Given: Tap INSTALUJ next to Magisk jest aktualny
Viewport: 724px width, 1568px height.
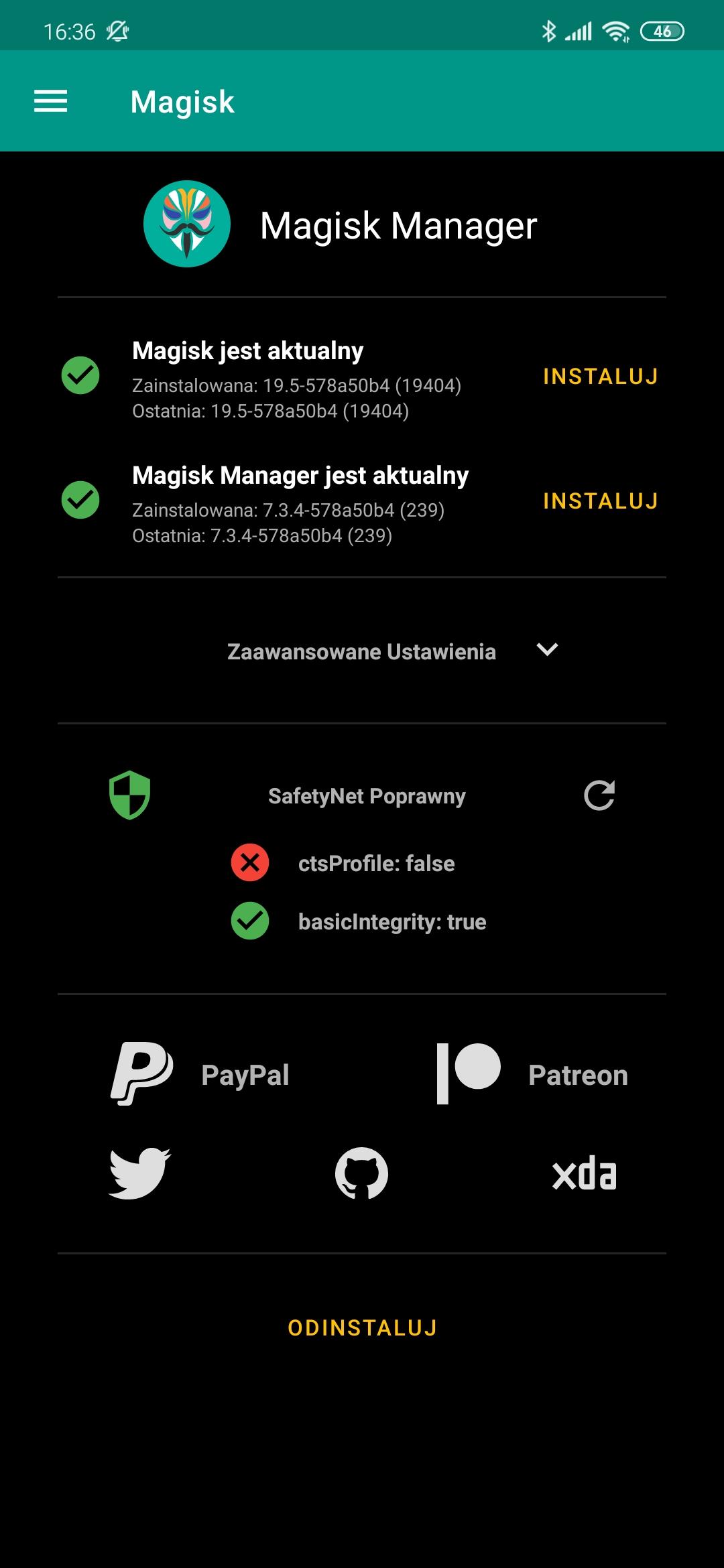Looking at the screenshot, I should (x=600, y=377).
